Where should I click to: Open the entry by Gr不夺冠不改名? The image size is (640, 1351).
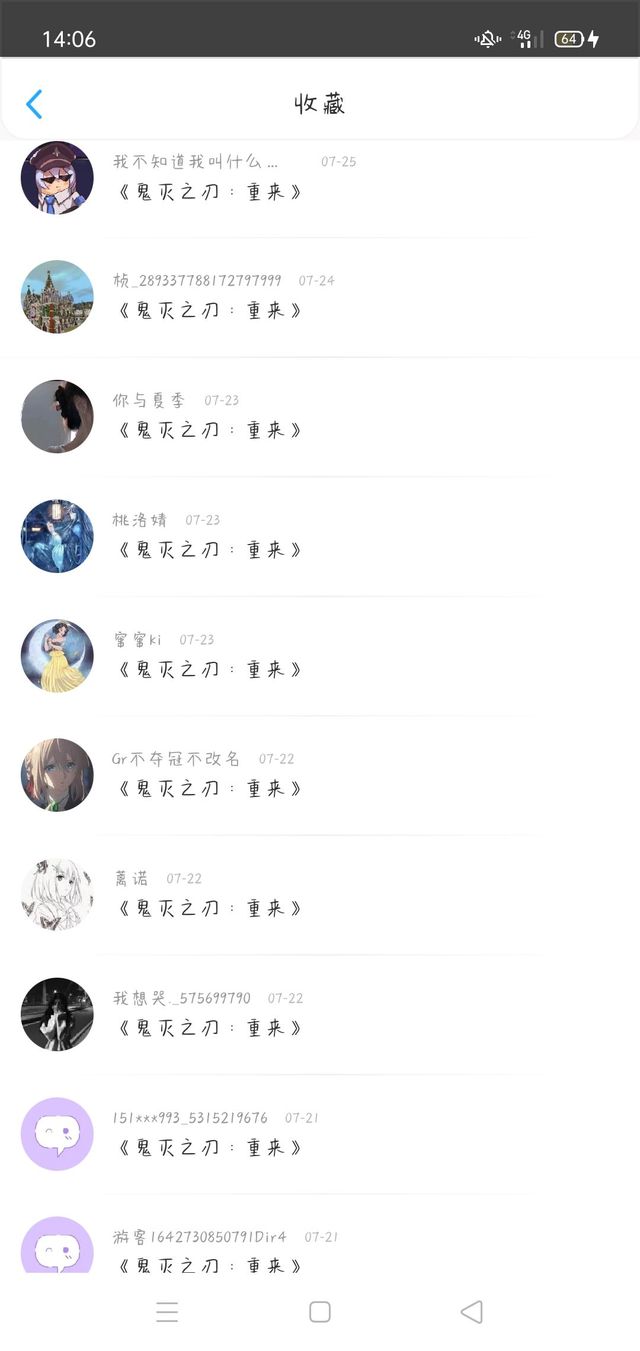tap(320, 775)
